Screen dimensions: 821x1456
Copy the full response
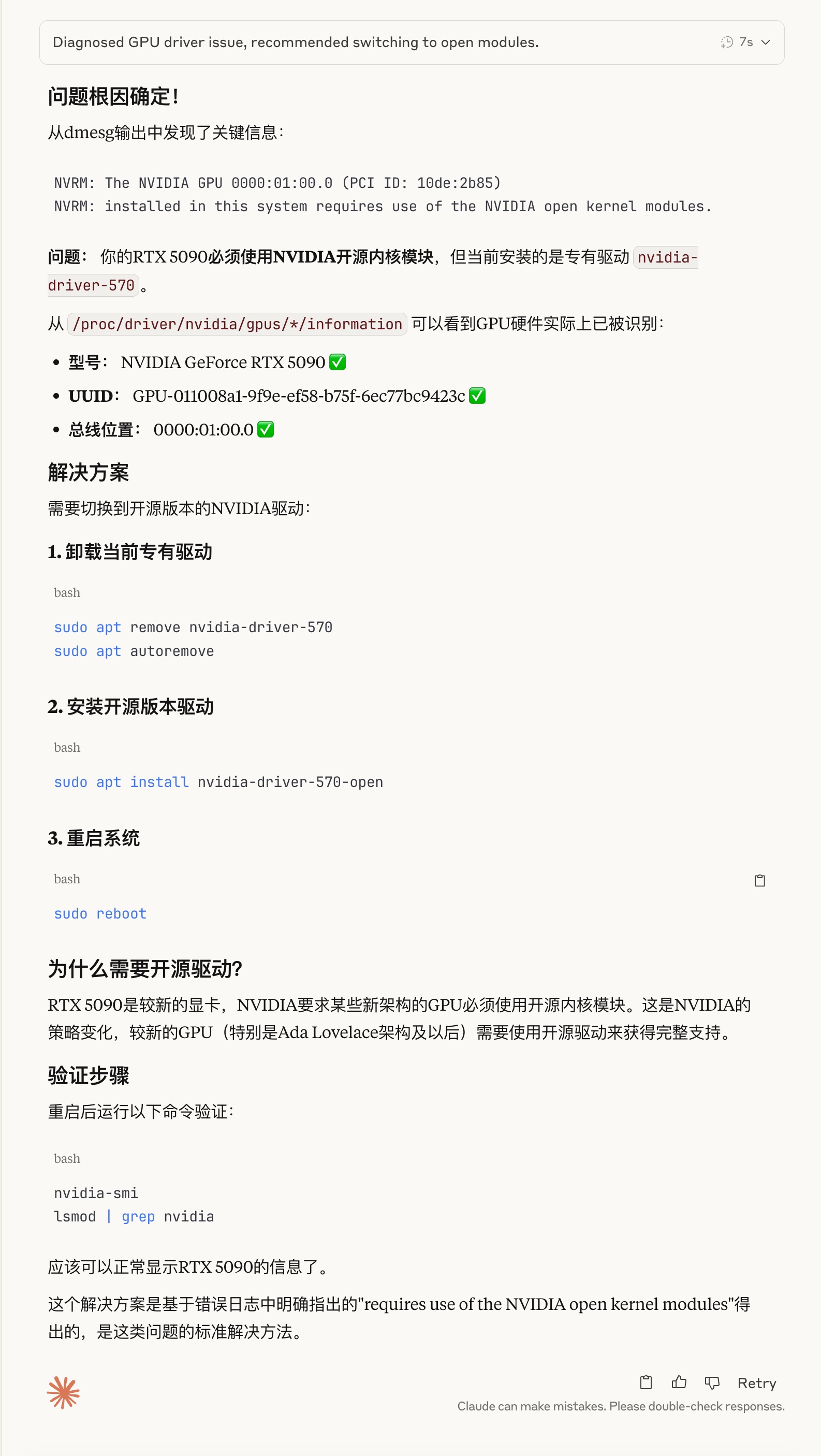tap(646, 1382)
